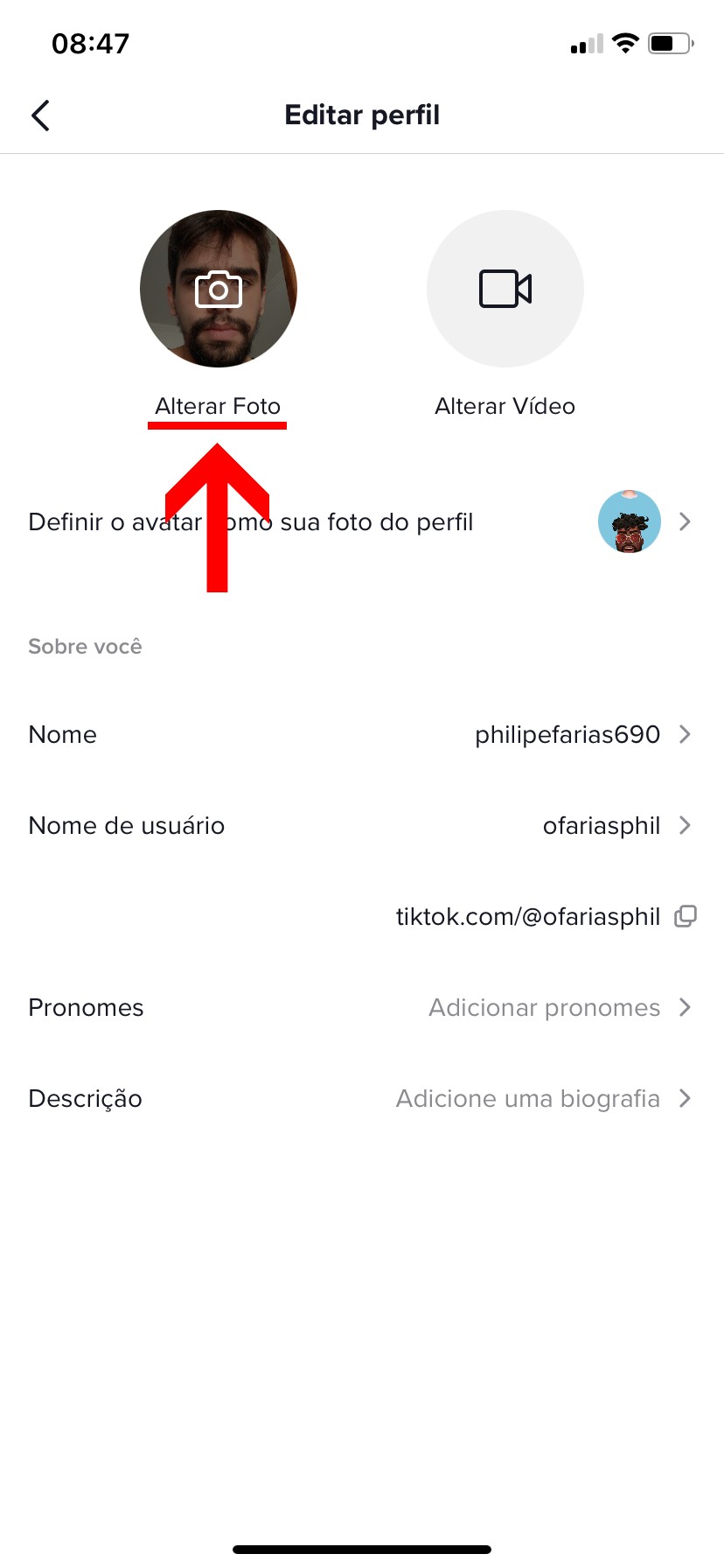Open Nome de usuário ofariasphil

tap(362, 826)
